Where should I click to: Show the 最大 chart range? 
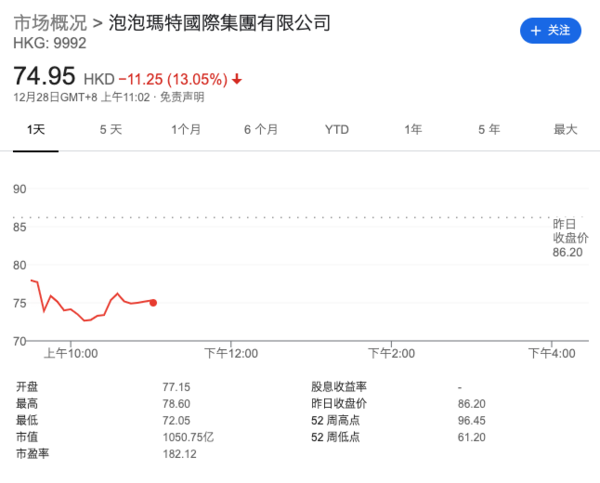coord(566,129)
